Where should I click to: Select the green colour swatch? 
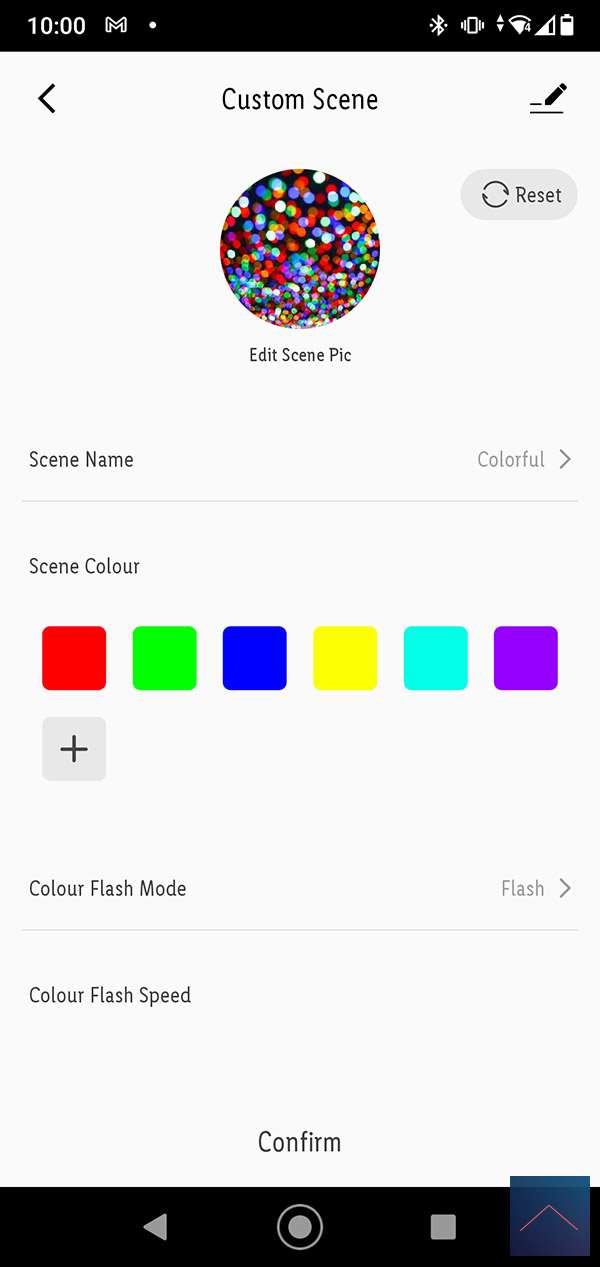[165, 658]
